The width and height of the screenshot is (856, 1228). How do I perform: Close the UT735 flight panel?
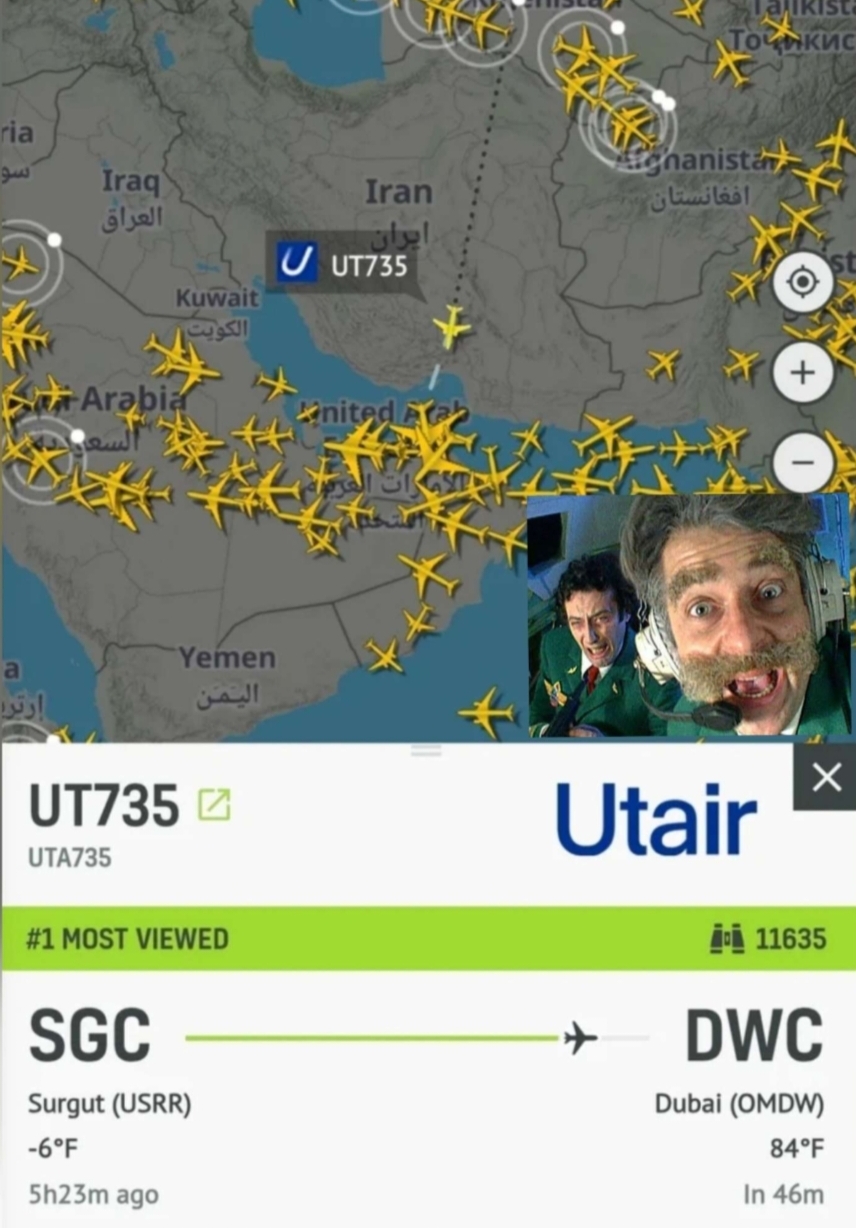tap(825, 777)
